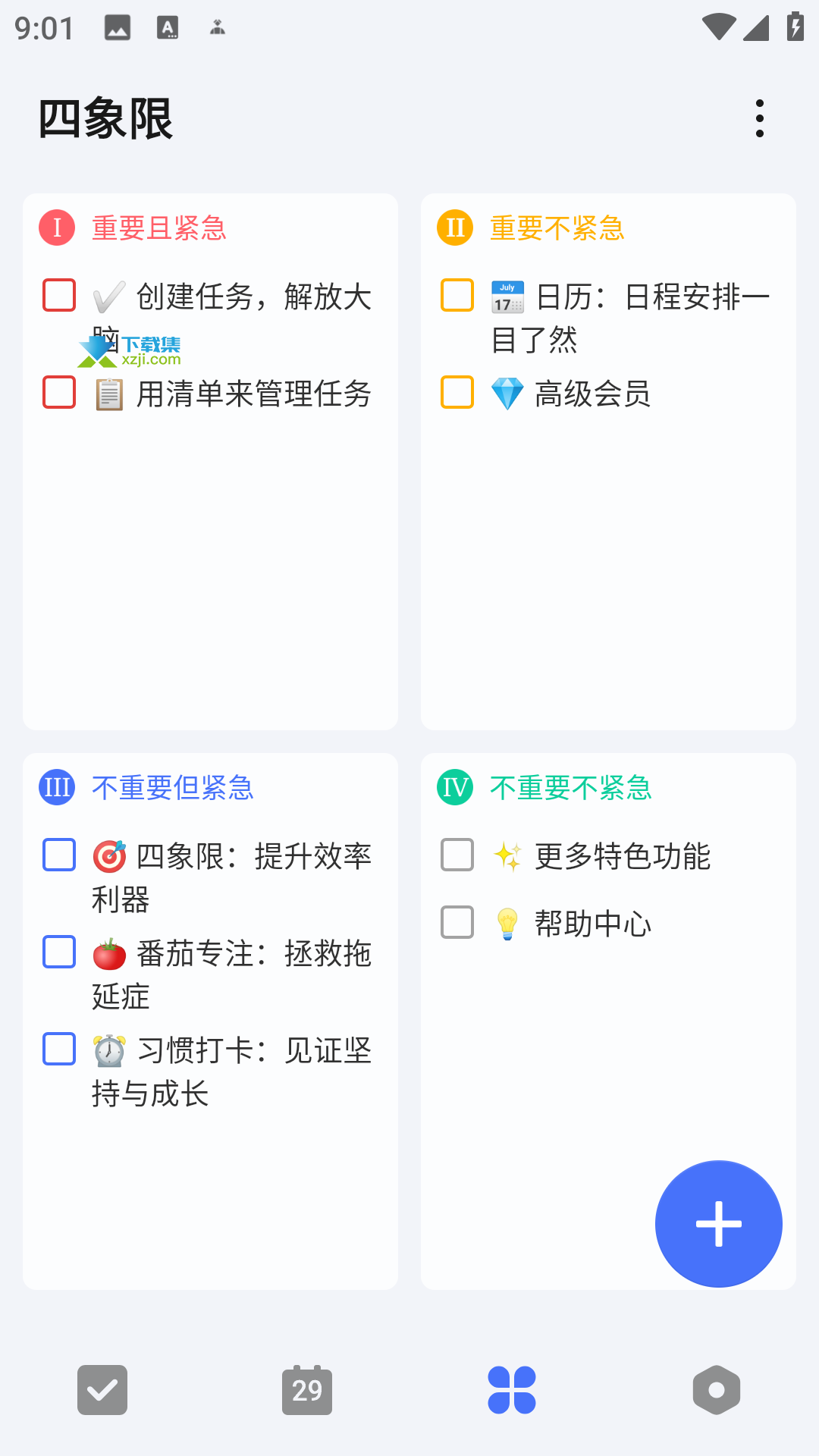Open the settings hexagon tab
The image size is (819, 1456).
(x=717, y=1390)
